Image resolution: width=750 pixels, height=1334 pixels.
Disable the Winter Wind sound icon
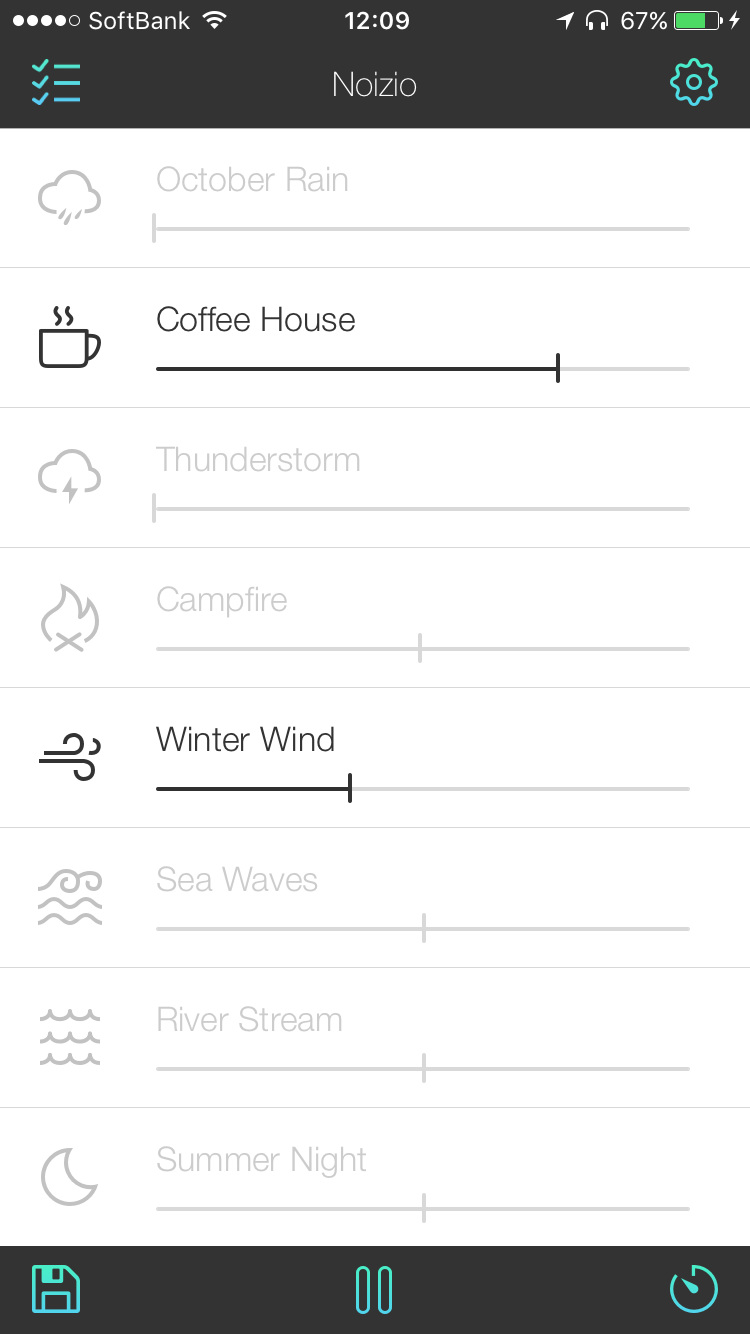69,757
